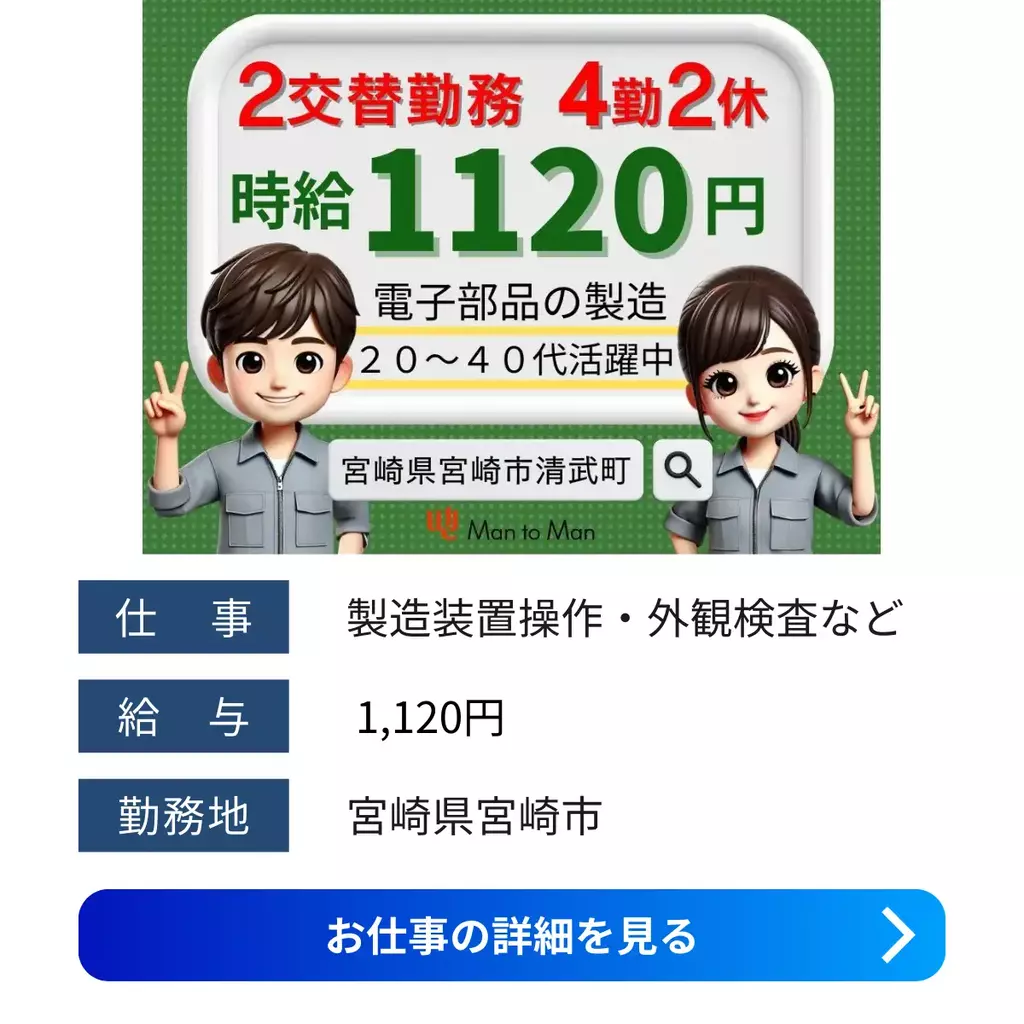Open the job details via お仕事の詳細を見る

tap(511, 935)
